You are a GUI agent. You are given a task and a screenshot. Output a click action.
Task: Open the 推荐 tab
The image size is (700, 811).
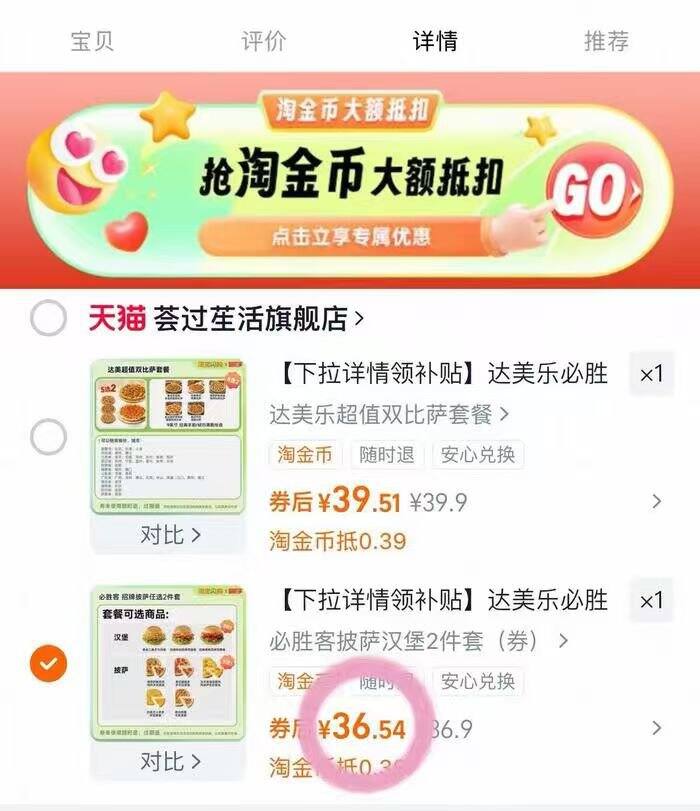click(606, 41)
